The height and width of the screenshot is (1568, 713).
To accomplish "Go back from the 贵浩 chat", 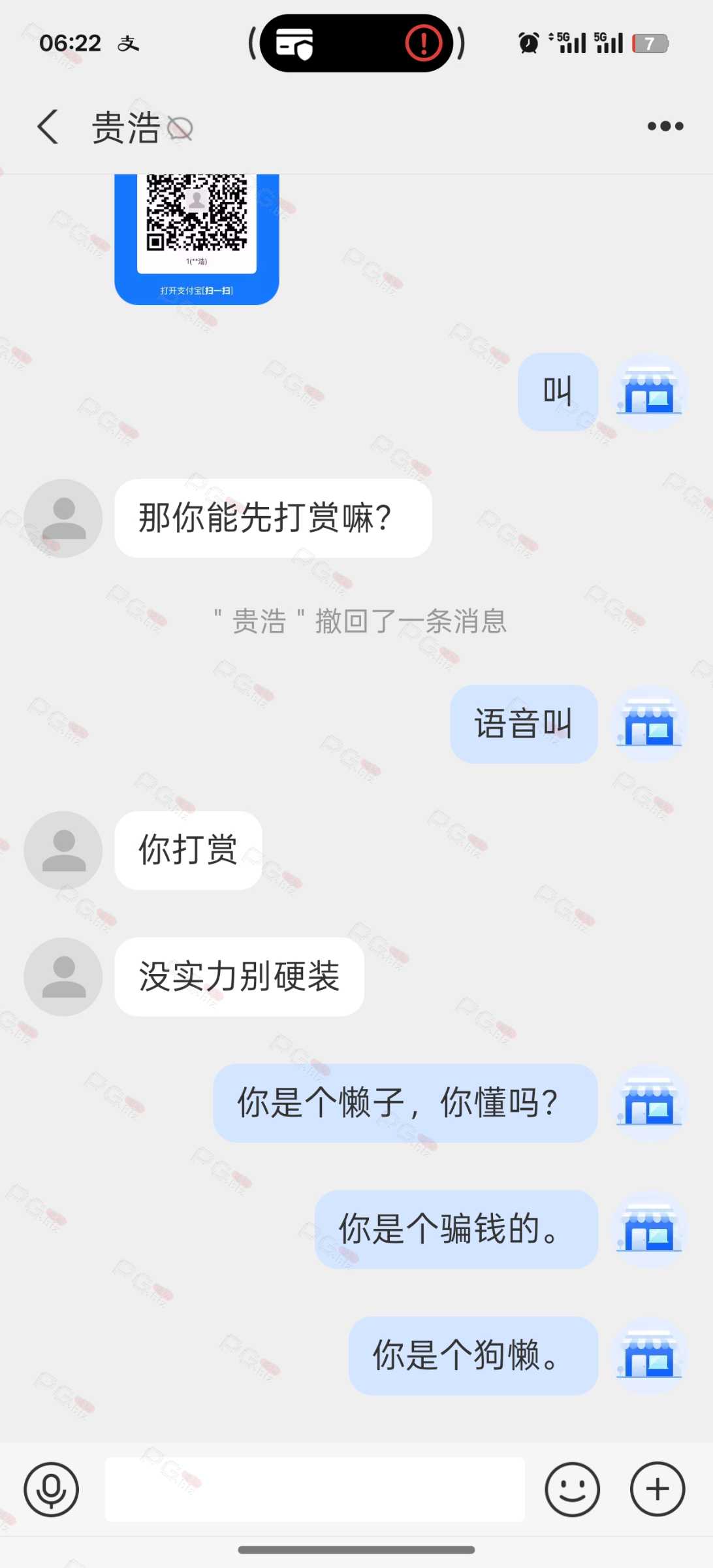I will tap(48, 126).
